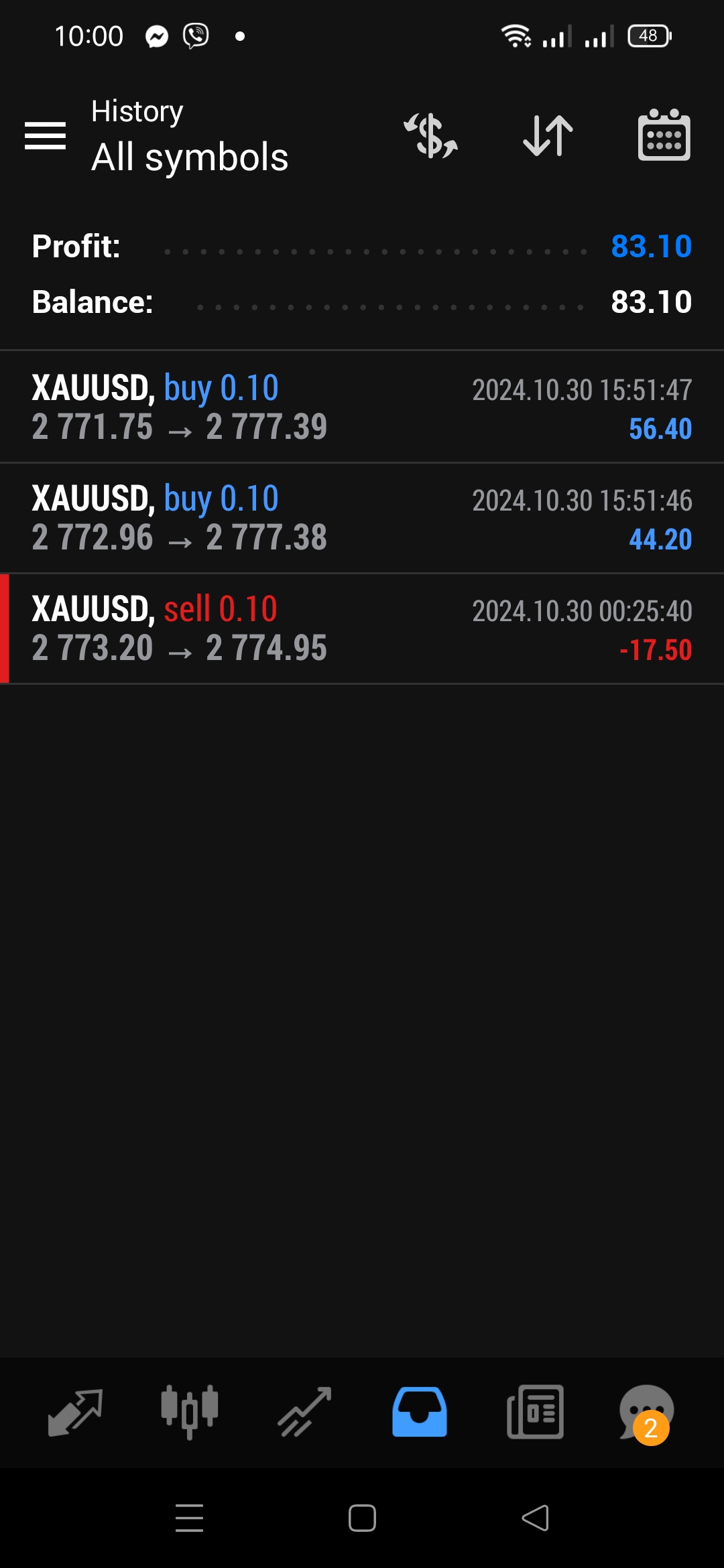The width and height of the screenshot is (724, 1568).
Task: Open the XAUUSD buy trade with 56.40 profit
Action: 362,407
